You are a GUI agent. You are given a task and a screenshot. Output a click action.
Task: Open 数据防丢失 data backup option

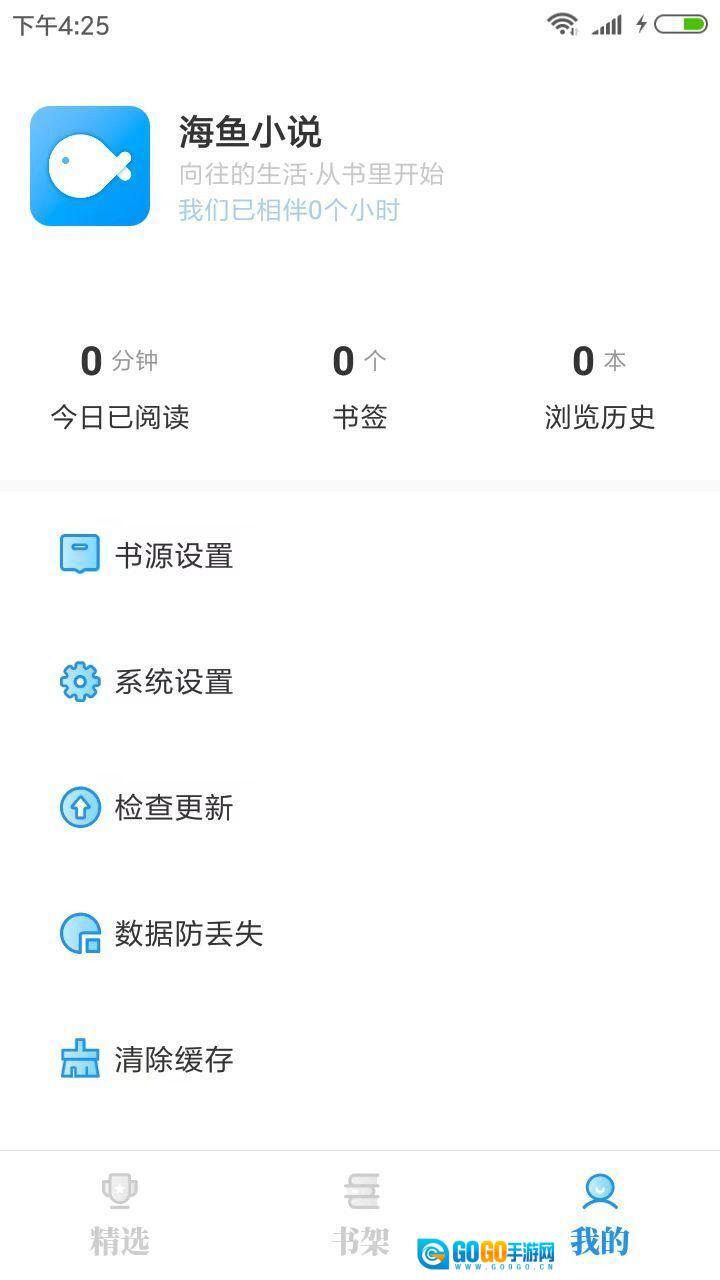pyautogui.click(x=188, y=934)
